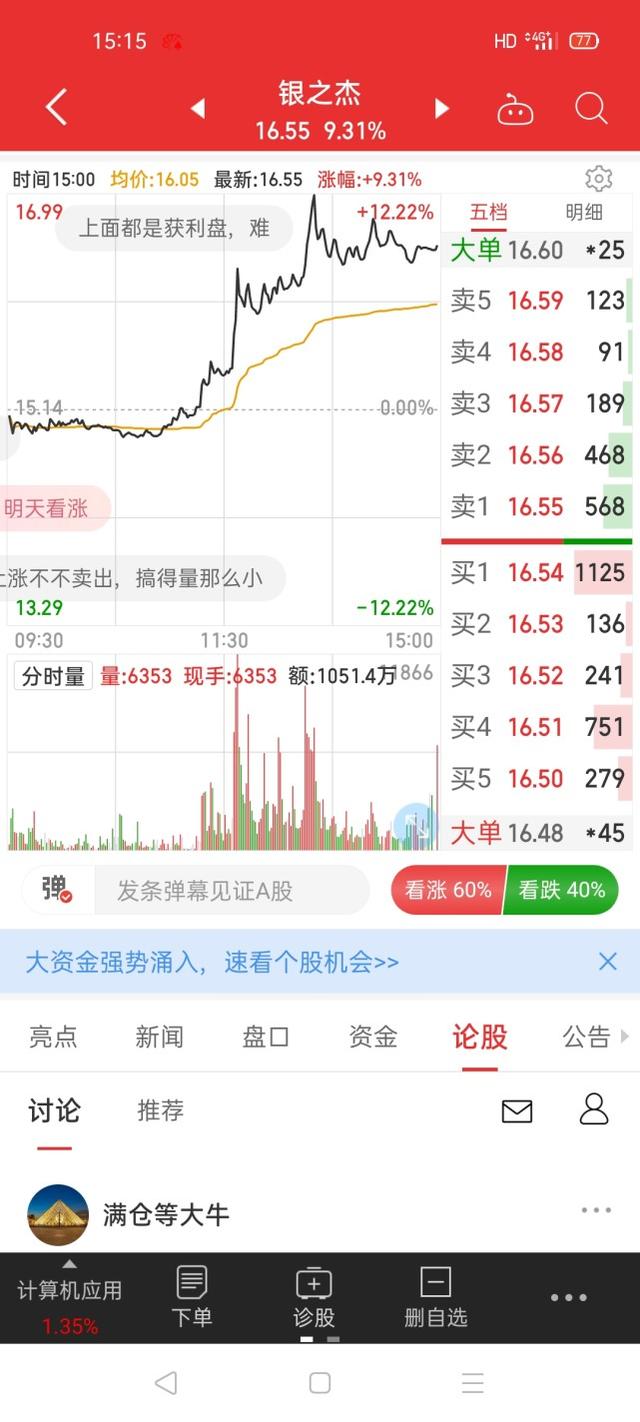Screen dimensions: 640x1422
Task: Switch to the 明细 trade detail tab
Action: tap(584, 212)
